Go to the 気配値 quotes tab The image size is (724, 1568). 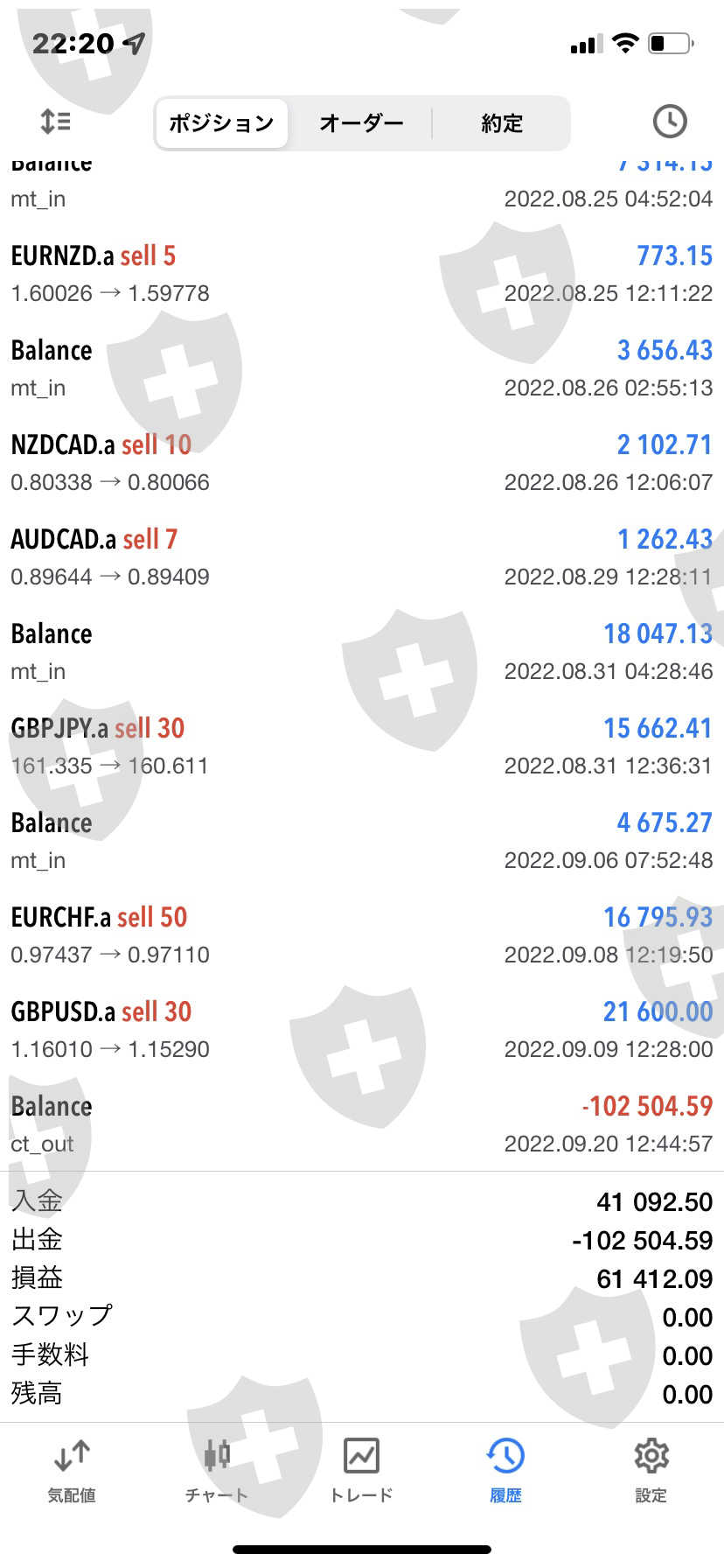(72, 1471)
